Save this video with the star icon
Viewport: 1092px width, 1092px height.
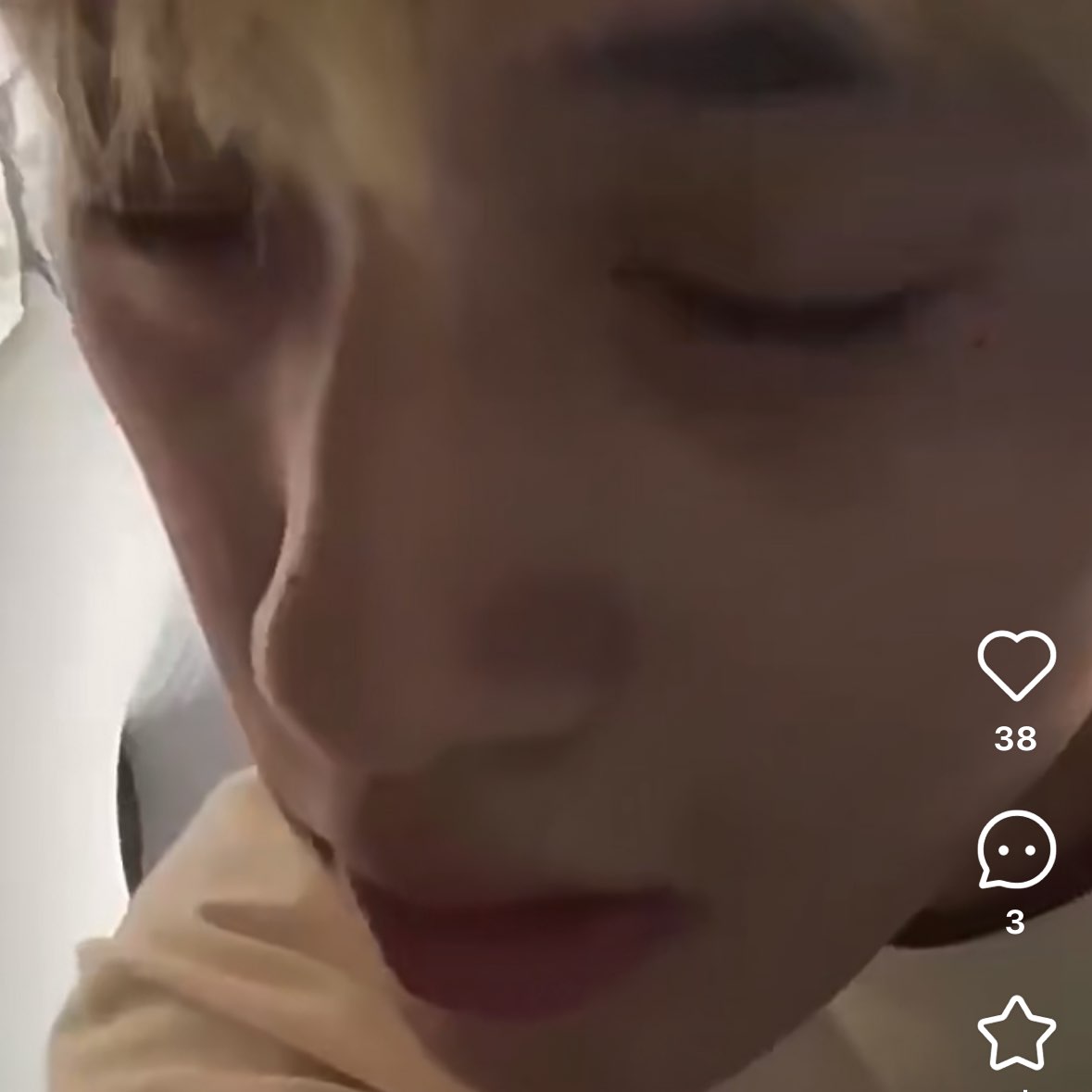pyautogui.click(x=1016, y=1033)
